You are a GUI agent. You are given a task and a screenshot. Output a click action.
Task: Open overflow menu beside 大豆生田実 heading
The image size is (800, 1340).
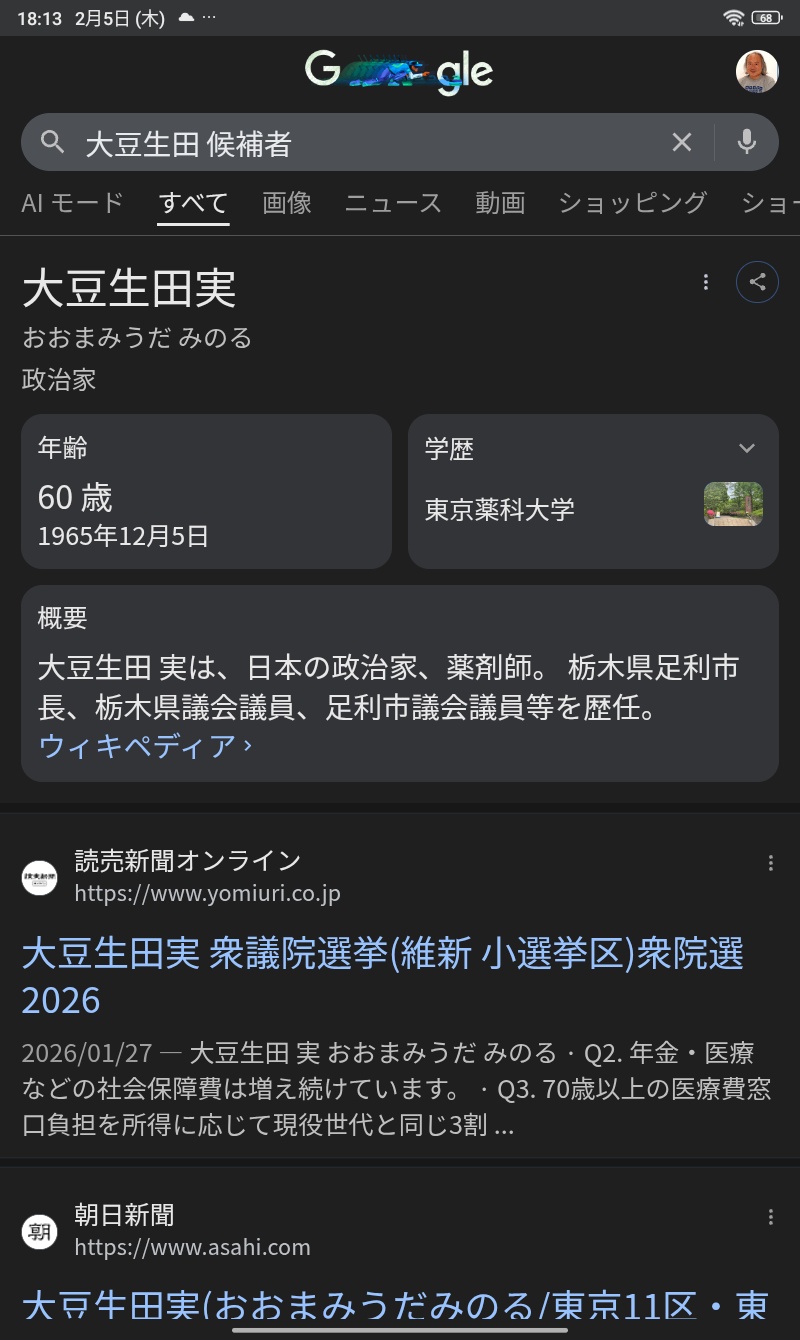[706, 283]
